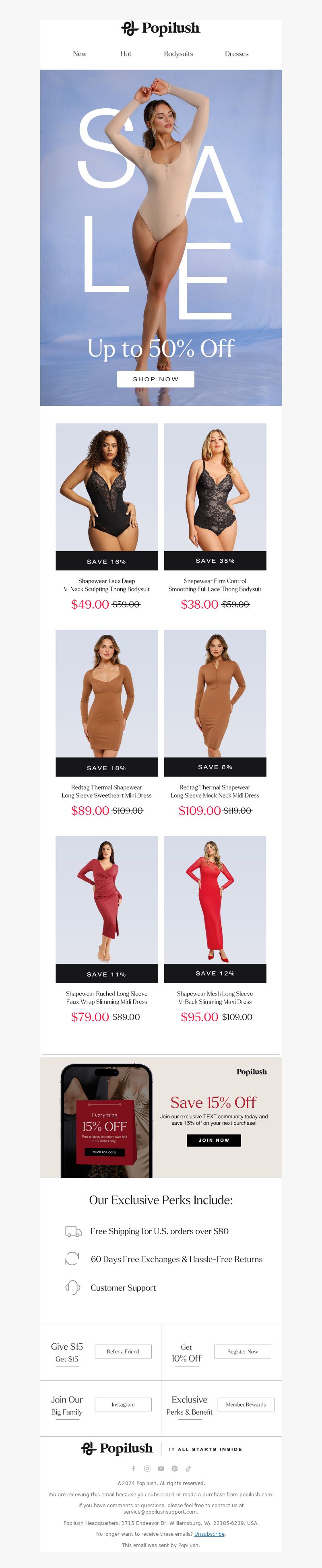Open the Dresses category link
The height and width of the screenshot is (1568, 322).
click(x=237, y=54)
